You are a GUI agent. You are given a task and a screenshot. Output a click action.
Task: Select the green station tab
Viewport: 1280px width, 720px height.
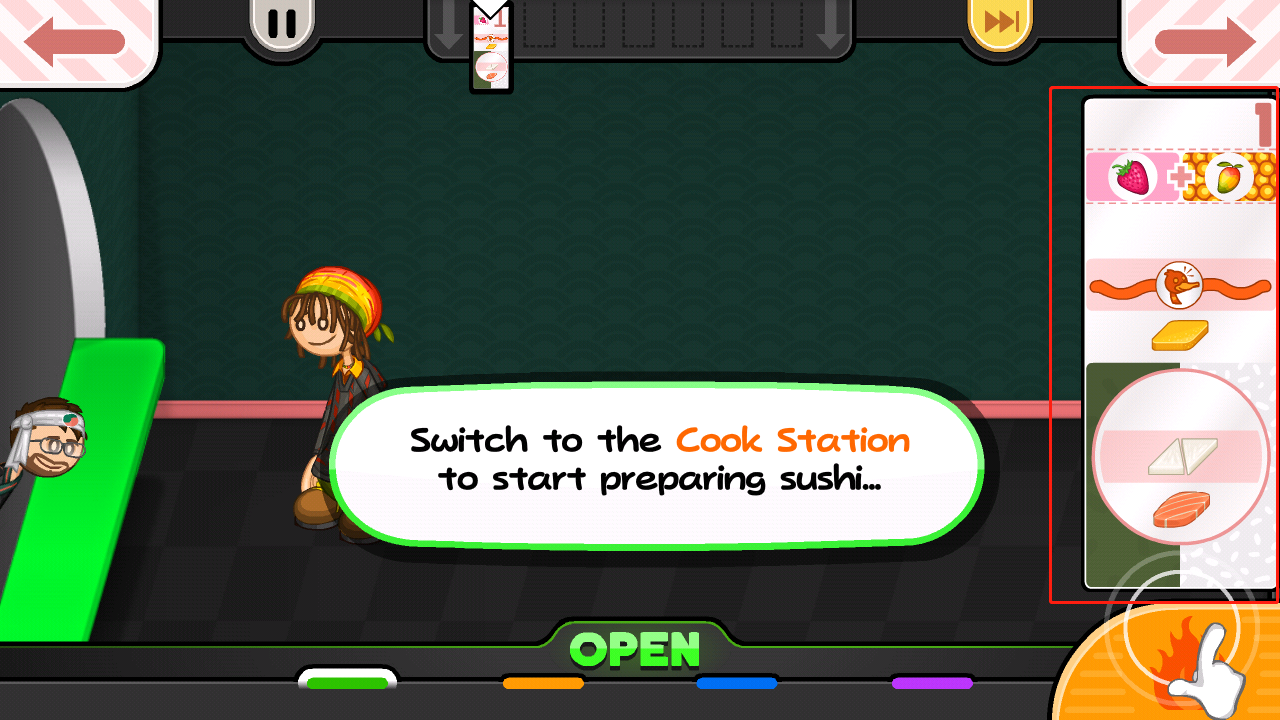click(347, 683)
